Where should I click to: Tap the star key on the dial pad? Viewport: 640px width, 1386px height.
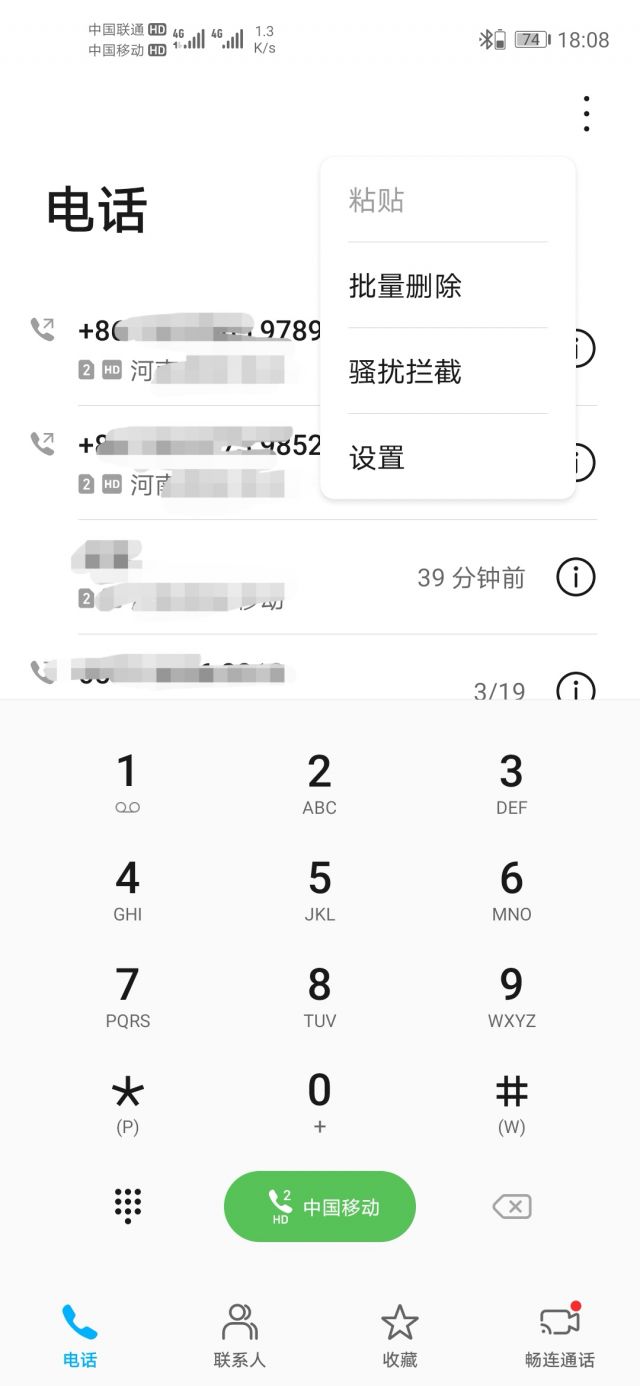[x=127, y=1102]
